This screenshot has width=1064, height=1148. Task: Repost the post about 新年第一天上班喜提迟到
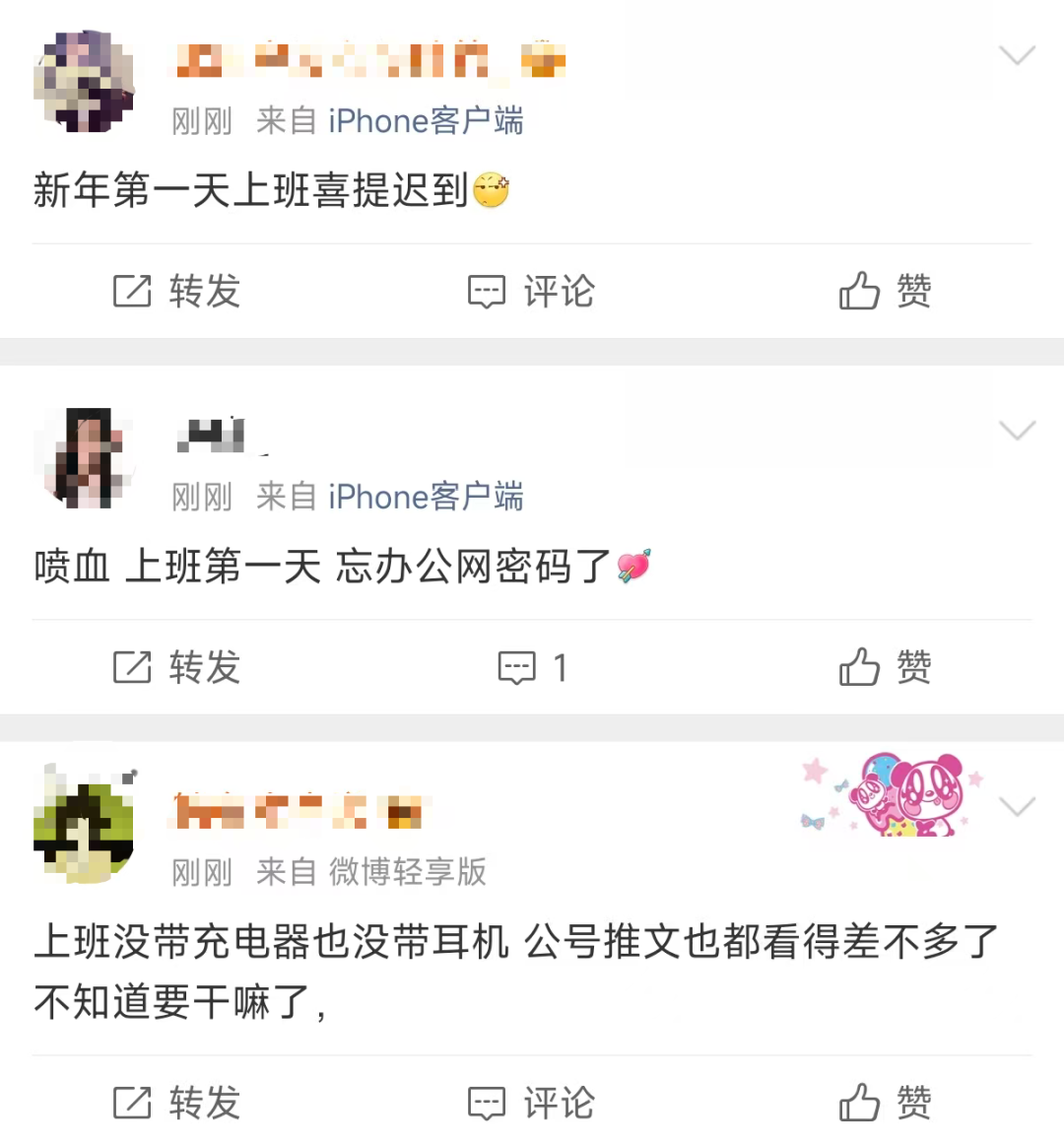click(176, 292)
